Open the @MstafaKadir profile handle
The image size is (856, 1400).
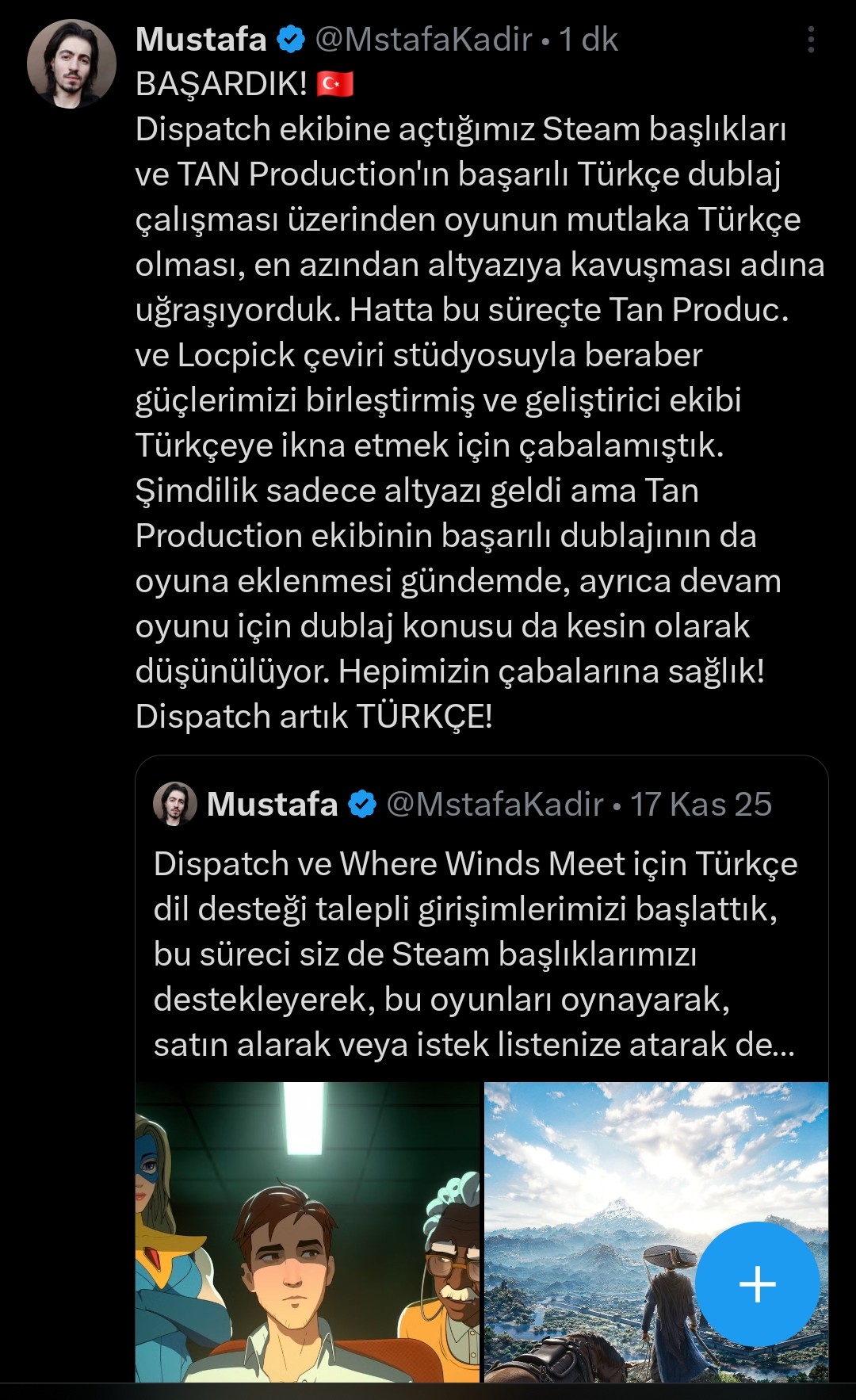coord(423,40)
